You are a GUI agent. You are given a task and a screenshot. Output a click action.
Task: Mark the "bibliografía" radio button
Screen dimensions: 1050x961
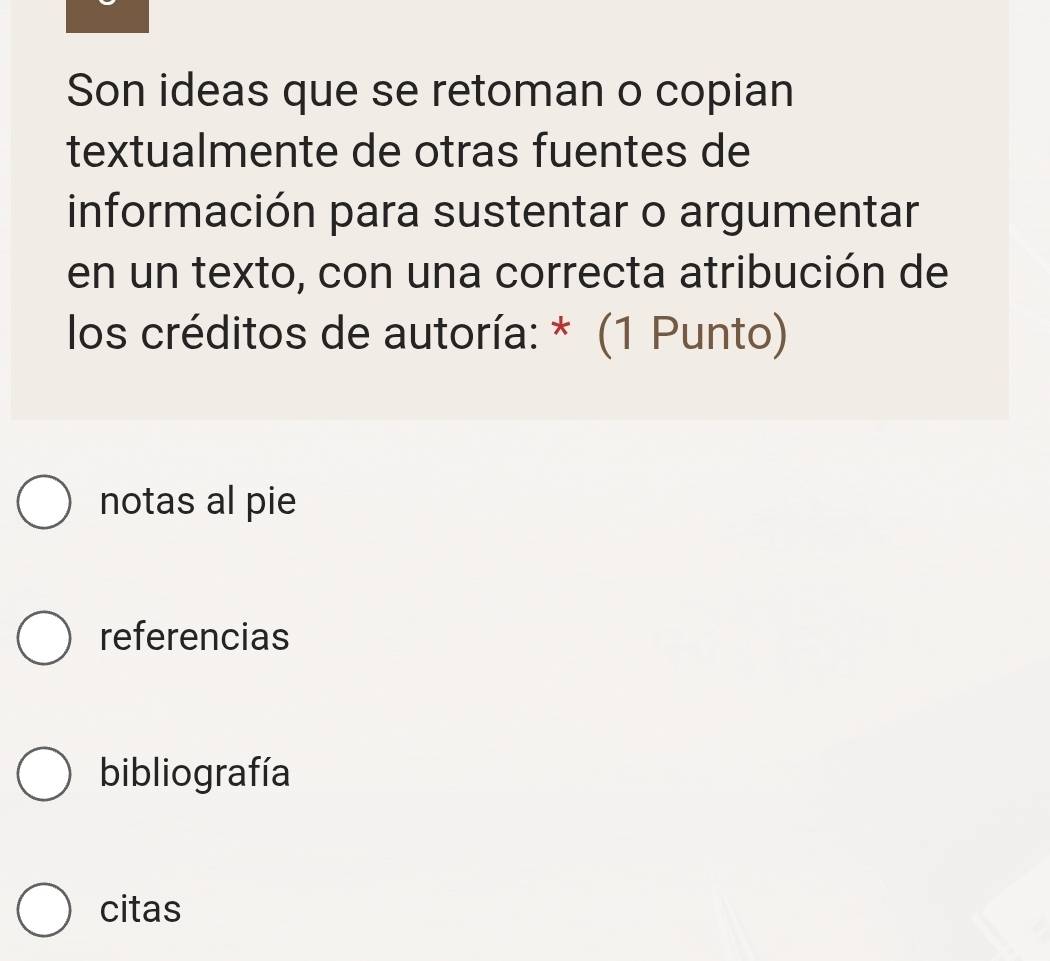44,775
